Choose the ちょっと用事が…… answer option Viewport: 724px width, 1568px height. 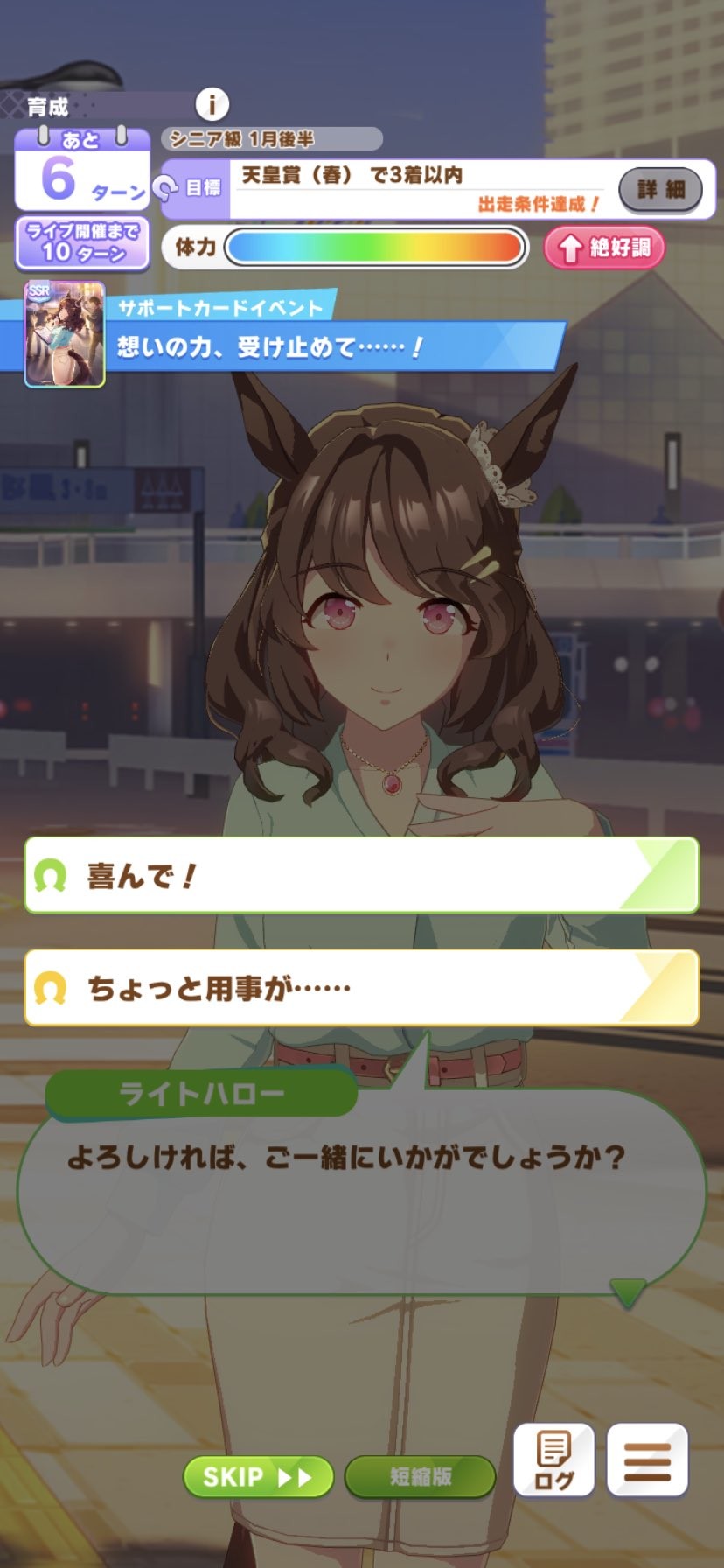[361, 988]
